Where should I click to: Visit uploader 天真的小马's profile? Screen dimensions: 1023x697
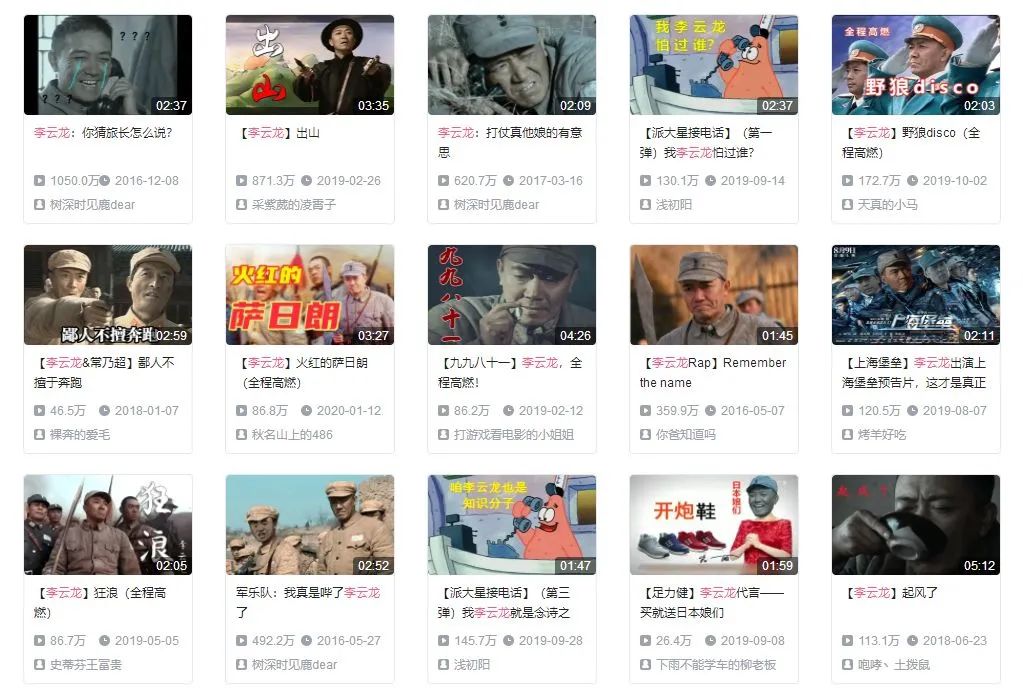pos(887,205)
